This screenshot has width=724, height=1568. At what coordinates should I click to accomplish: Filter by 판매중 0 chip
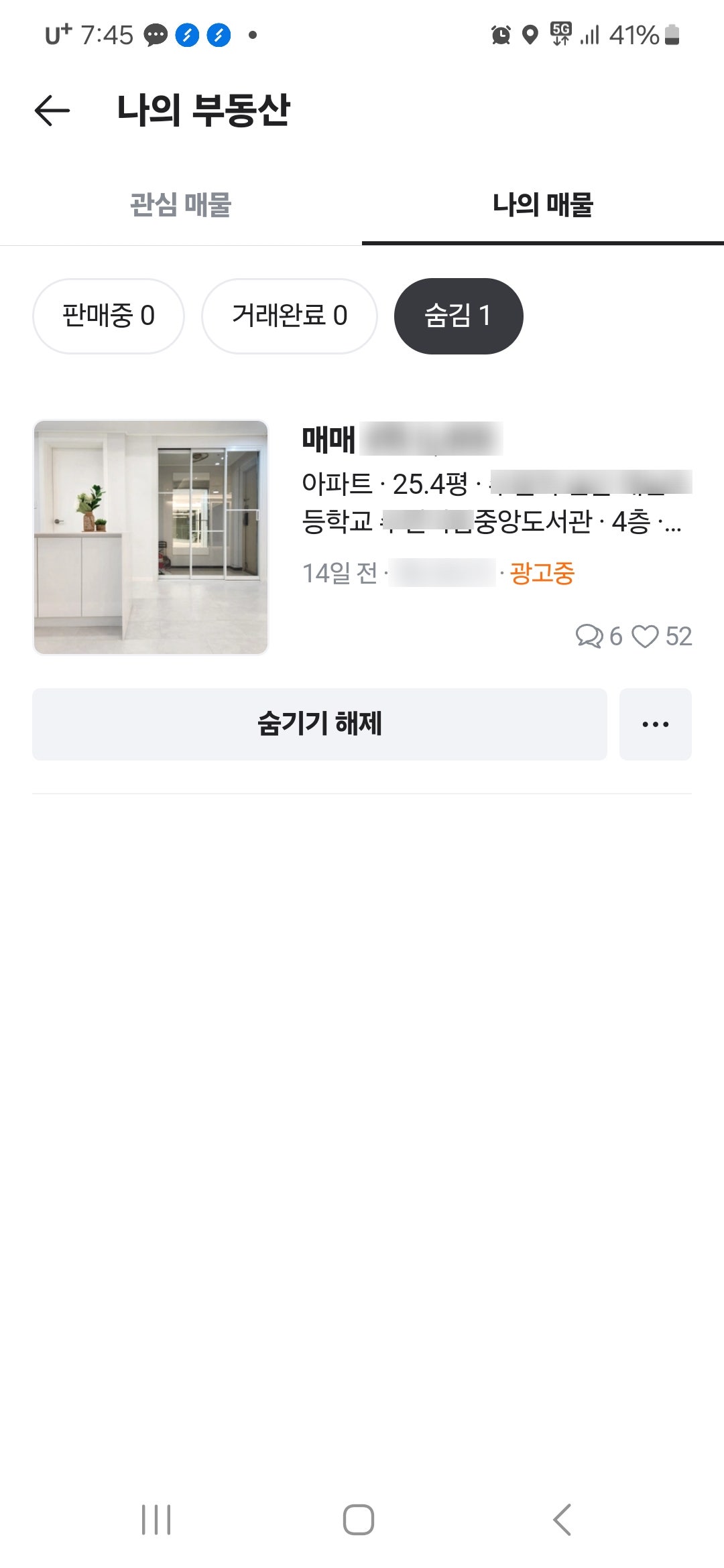109,316
